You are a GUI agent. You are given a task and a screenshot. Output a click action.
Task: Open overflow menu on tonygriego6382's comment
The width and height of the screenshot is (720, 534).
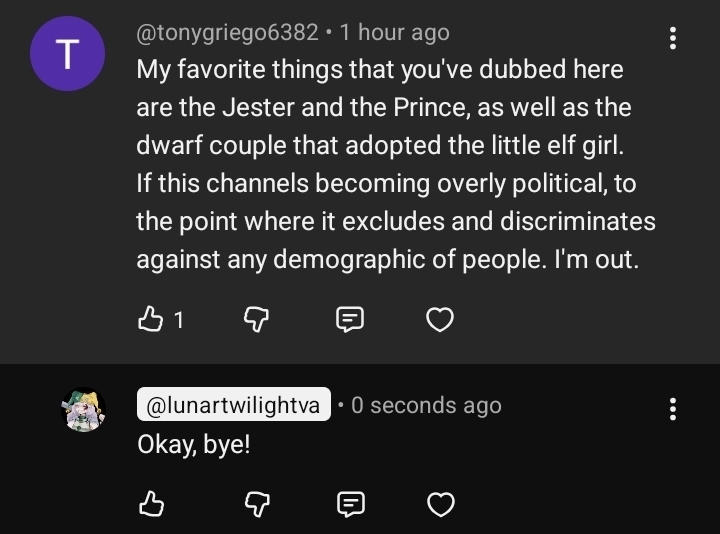pyautogui.click(x=672, y=38)
